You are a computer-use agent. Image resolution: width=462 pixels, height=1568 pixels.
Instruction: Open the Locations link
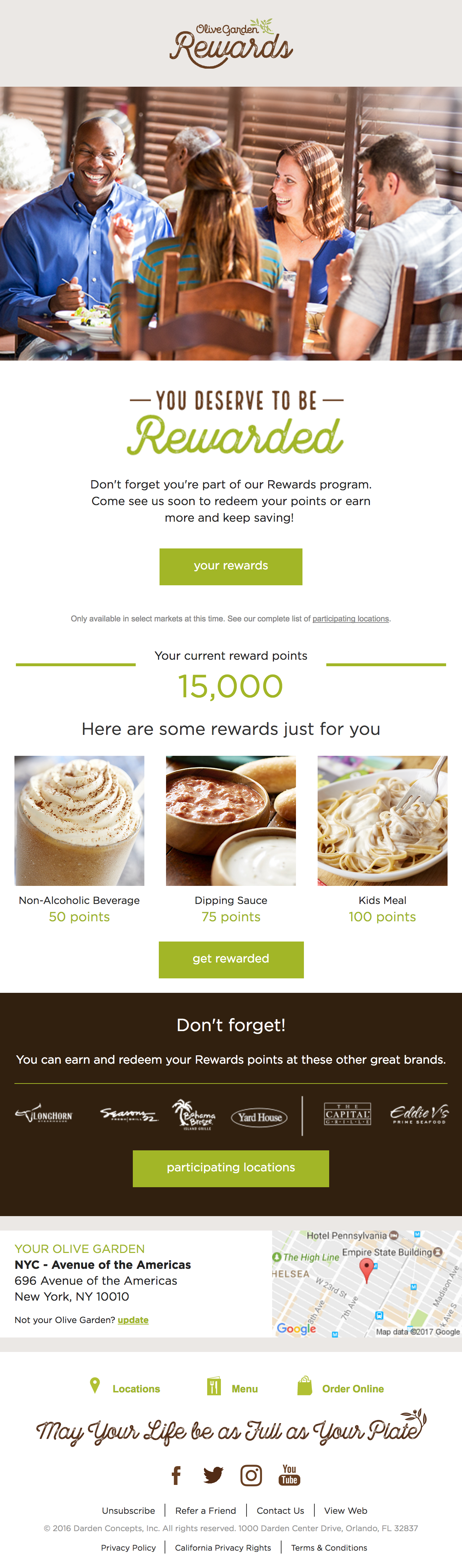click(136, 1388)
